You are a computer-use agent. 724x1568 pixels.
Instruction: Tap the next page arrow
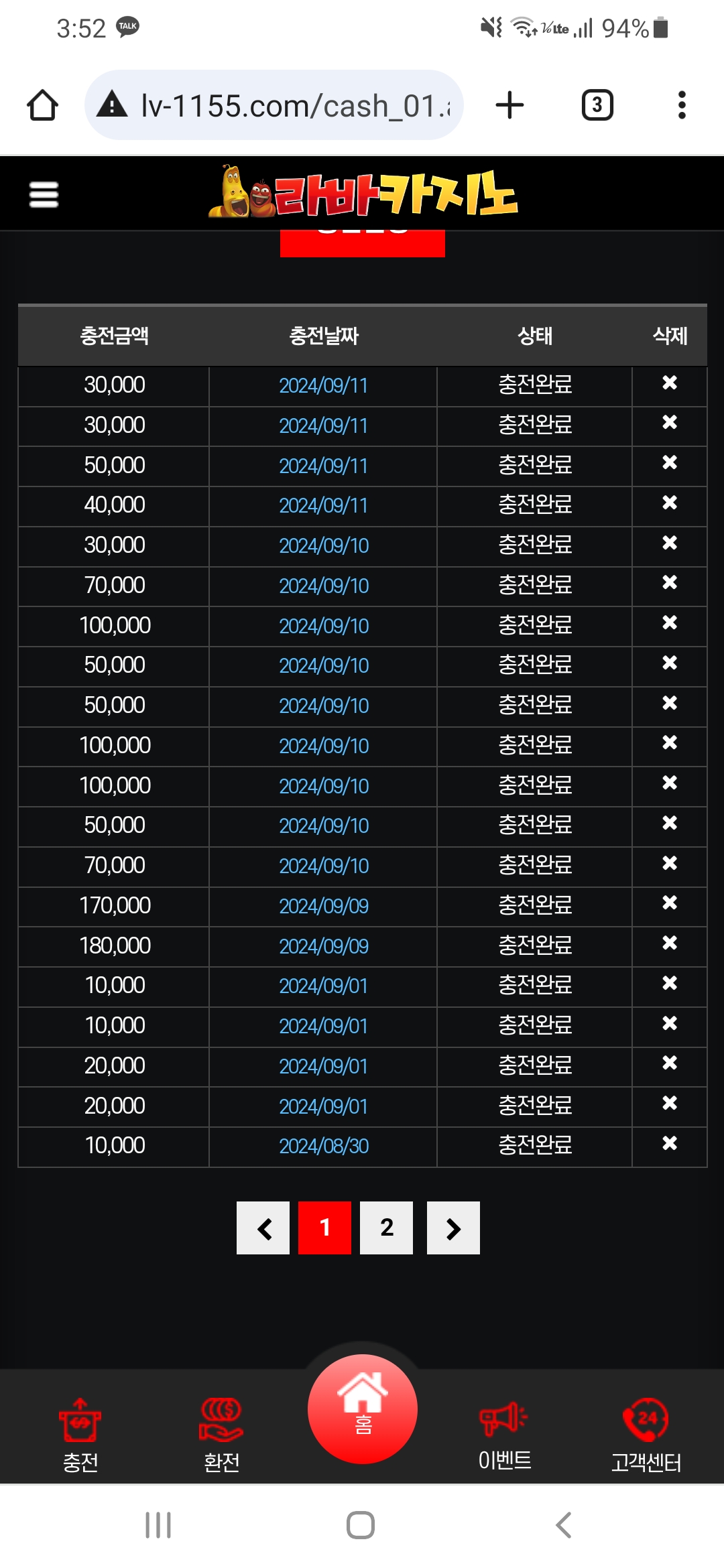point(453,1228)
